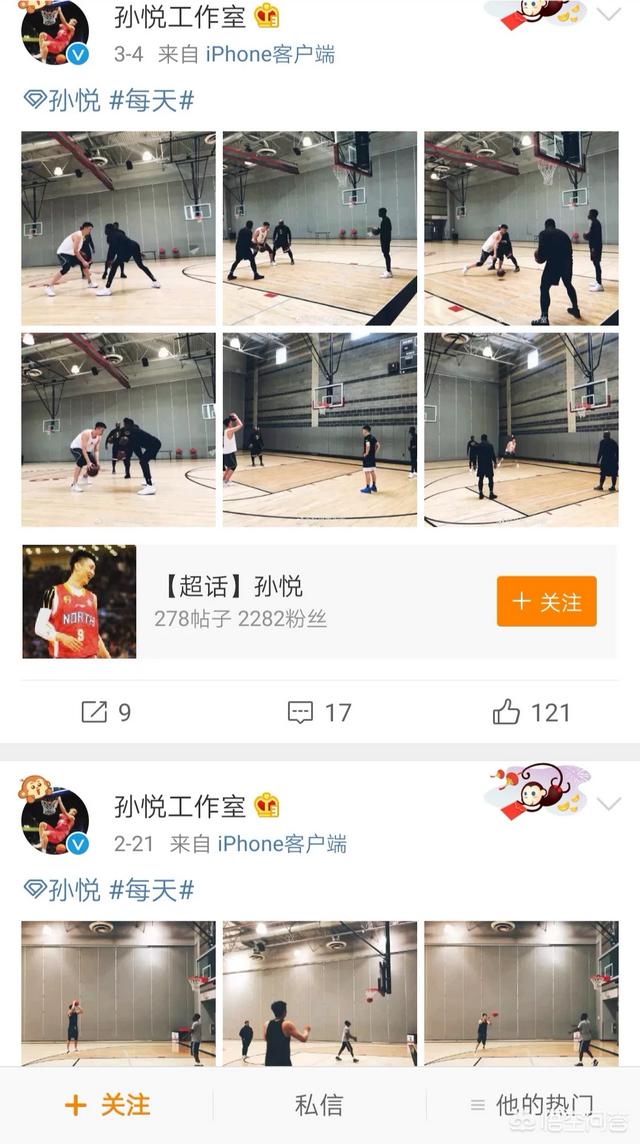Open the #每天# hashtag in the 2-21 post
640x1144 pixels.
click(151, 889)
